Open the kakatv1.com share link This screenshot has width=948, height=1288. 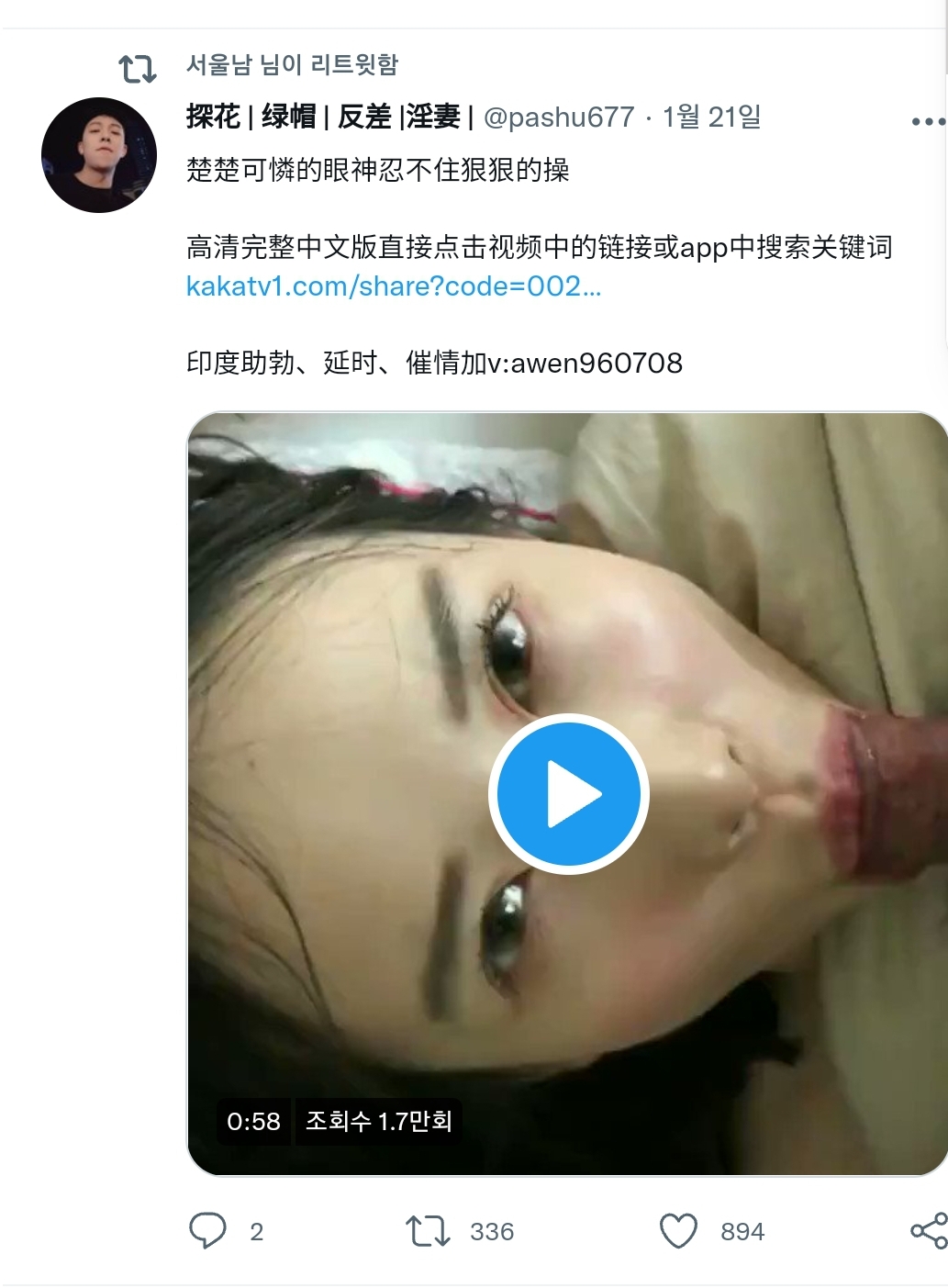[x=393, y=286]
